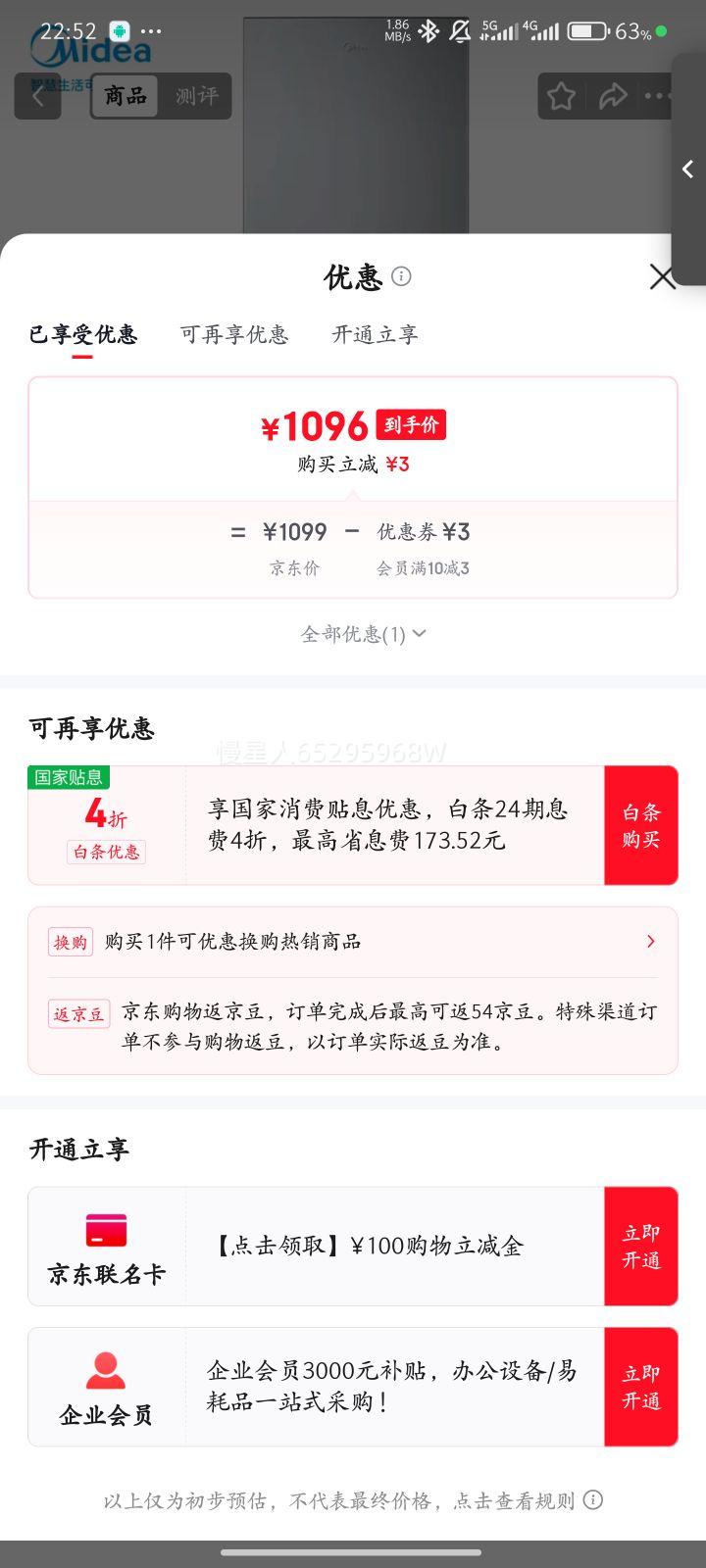The height and width of the screenshot is (1568, 706).
Task: Switch to the 测评 tab
Action: click(x=195, y=95)
